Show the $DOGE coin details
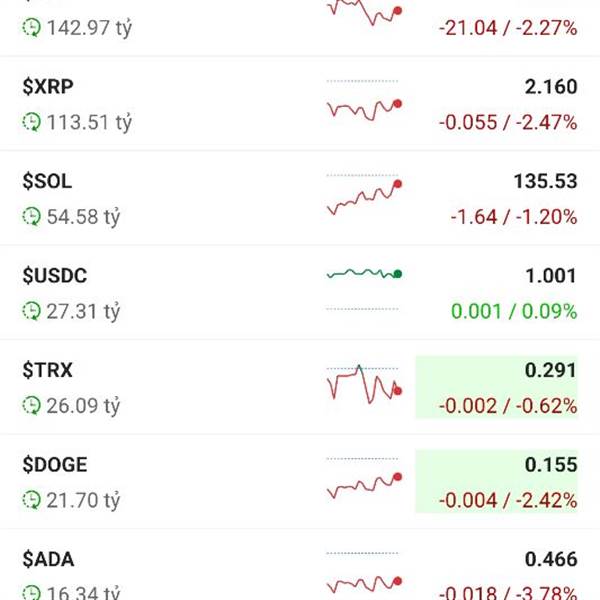 (x=300, y=481)
